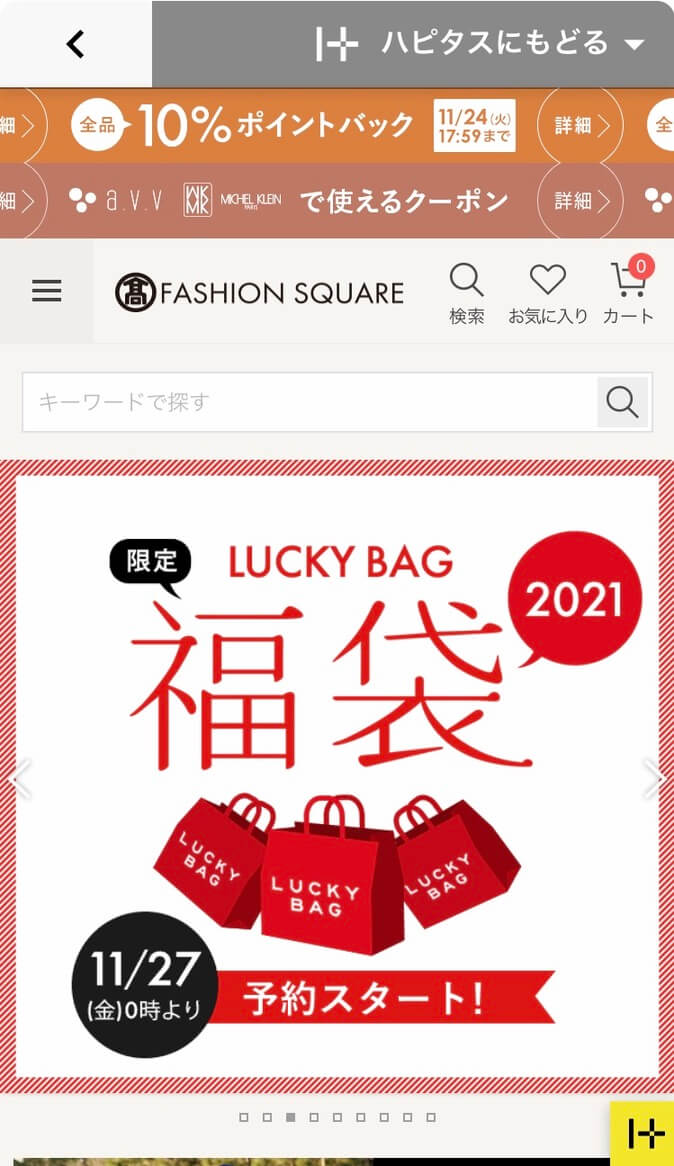Jump to the first carousel slide dot
674x1166 pixels.
pos(244,1117)
